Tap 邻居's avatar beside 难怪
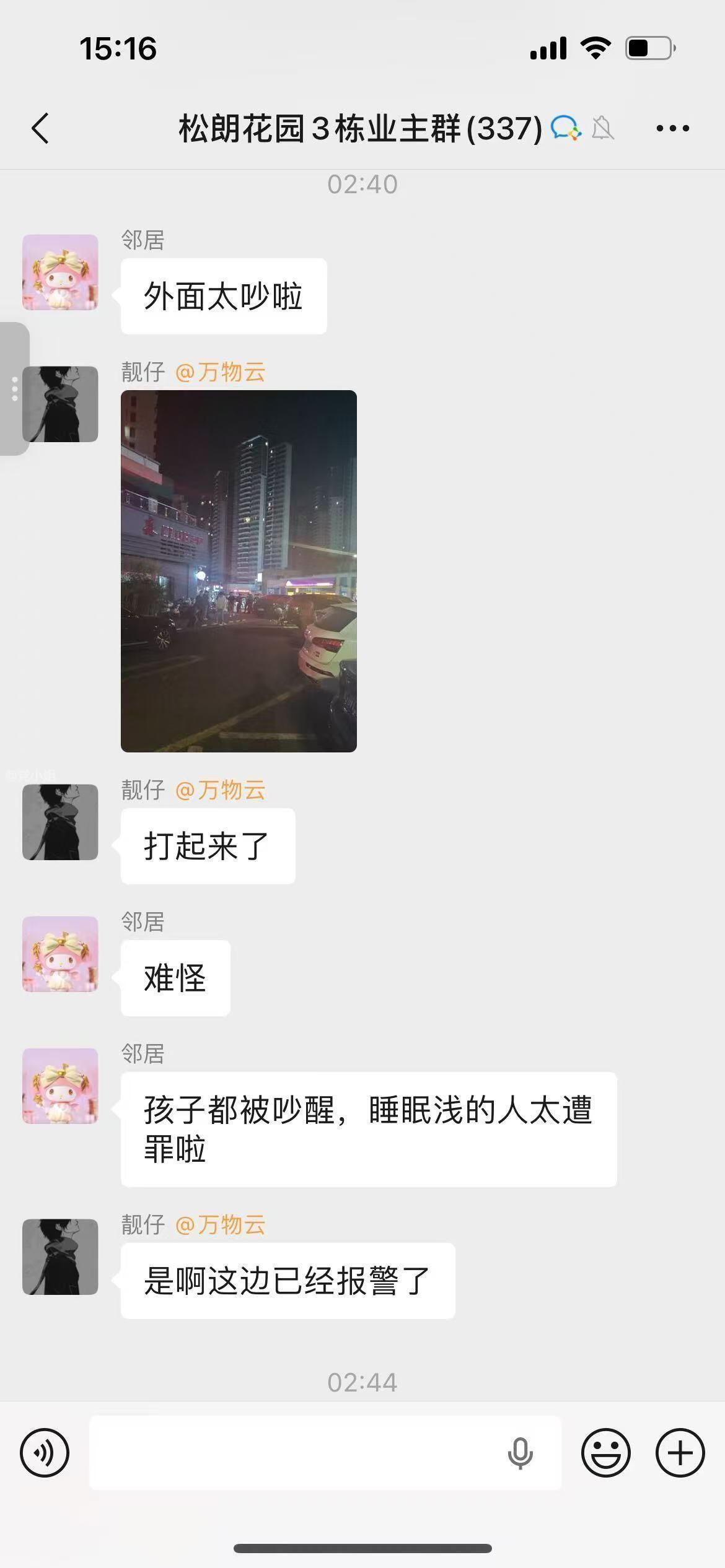Viewport: 725px width, 1568px height. (60, 954)
